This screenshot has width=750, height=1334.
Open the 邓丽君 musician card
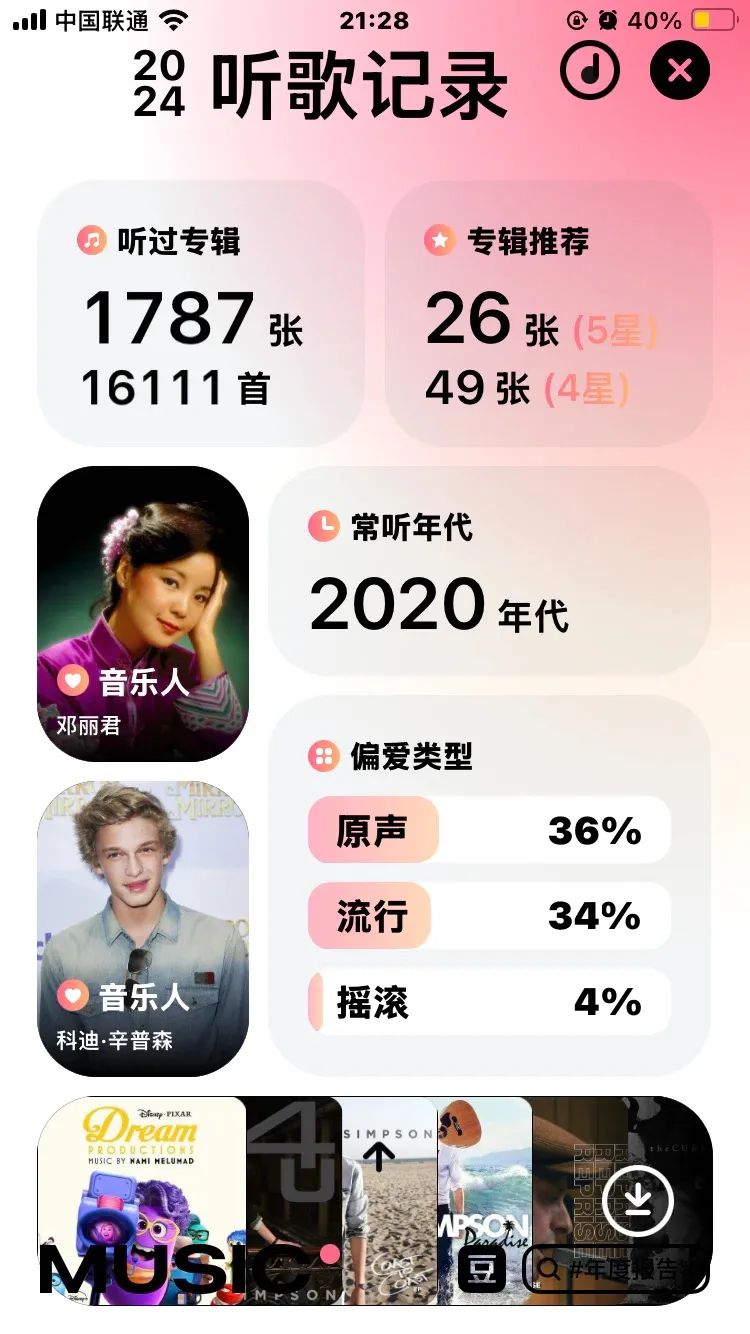click(x=142, y=613)
